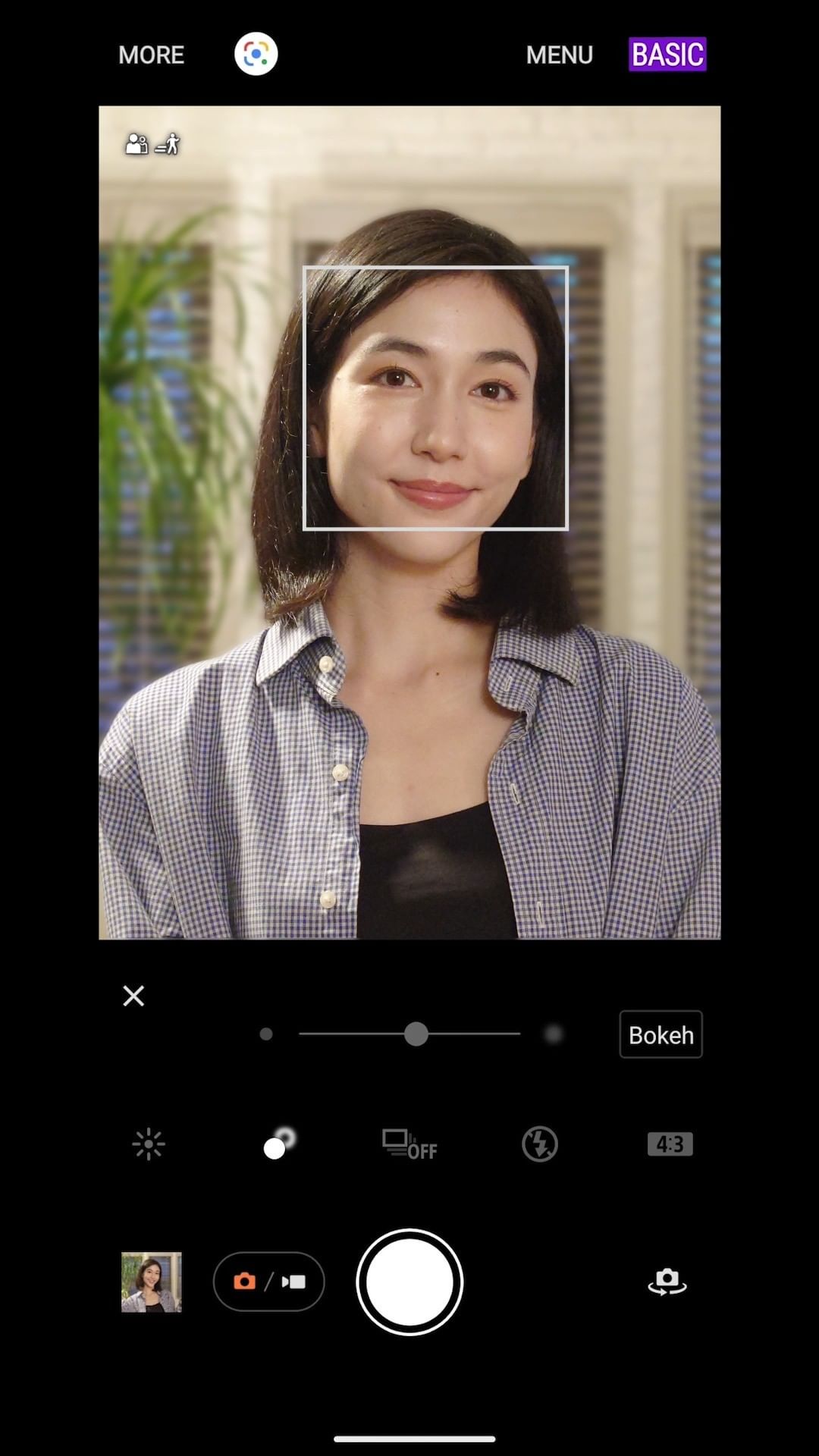Open the camera MENU settings
This screenshot has width=819, height=1456.
click(560, 55)
